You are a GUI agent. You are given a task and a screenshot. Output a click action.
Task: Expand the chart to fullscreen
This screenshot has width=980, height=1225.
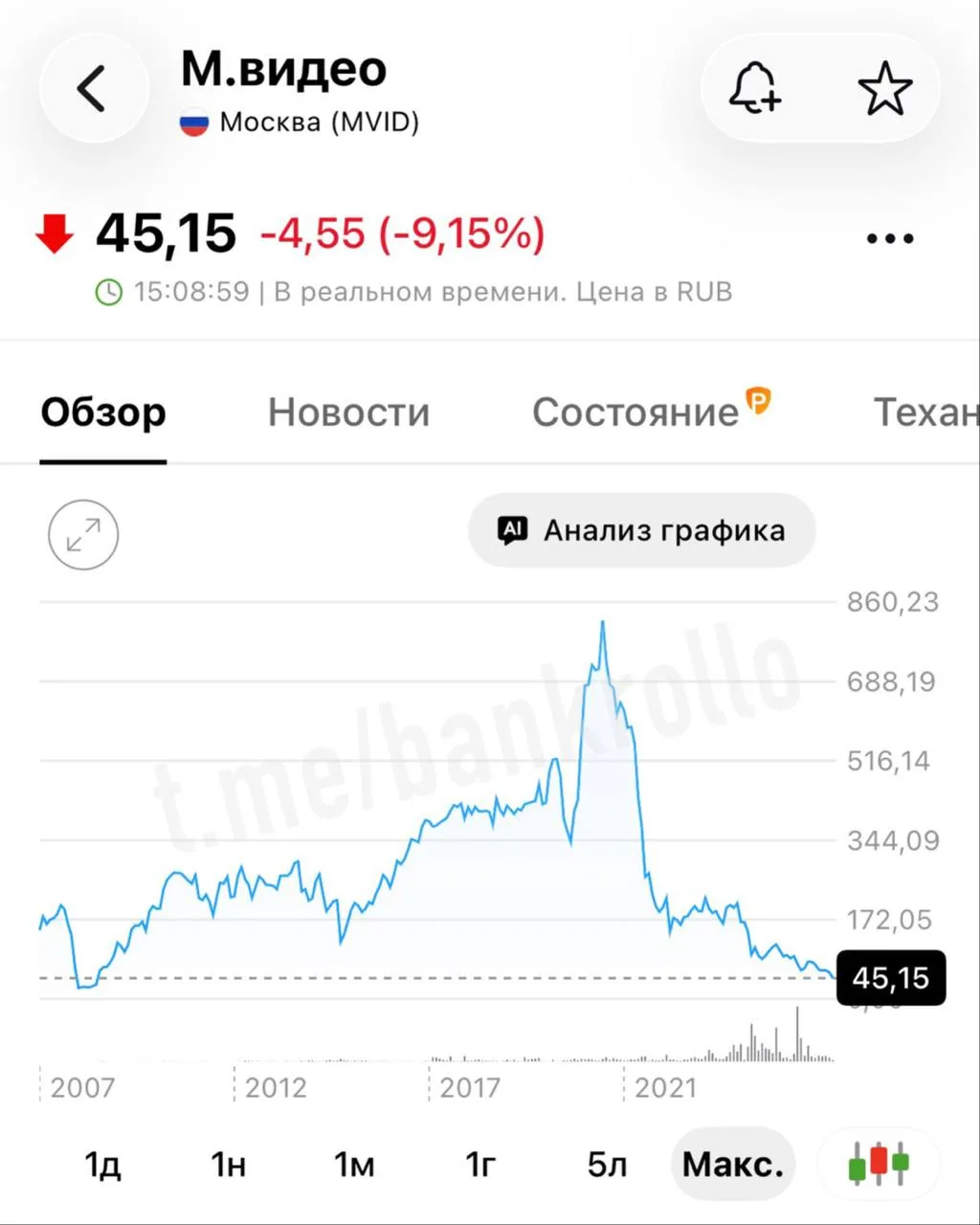(x=83, y=535)
